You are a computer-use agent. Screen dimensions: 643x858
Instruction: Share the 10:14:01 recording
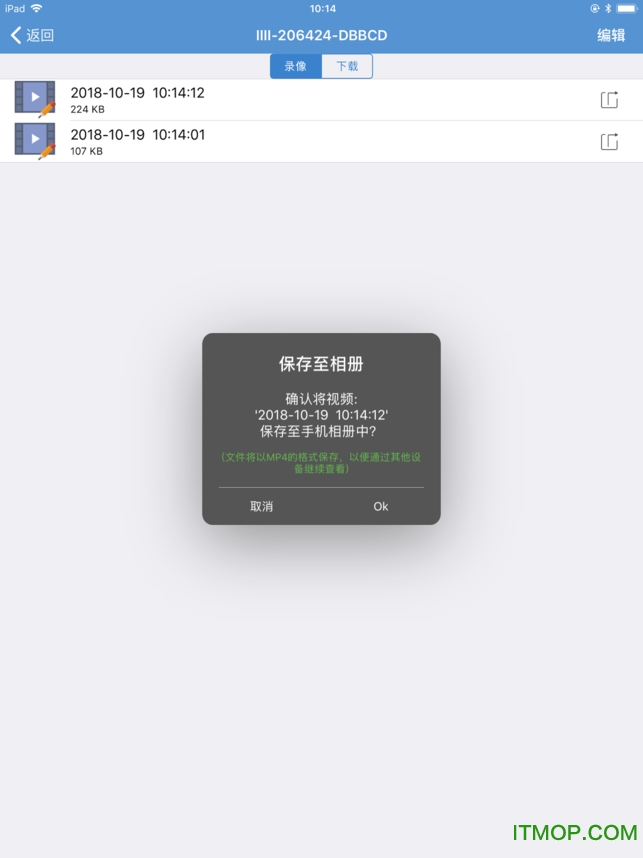609,141
